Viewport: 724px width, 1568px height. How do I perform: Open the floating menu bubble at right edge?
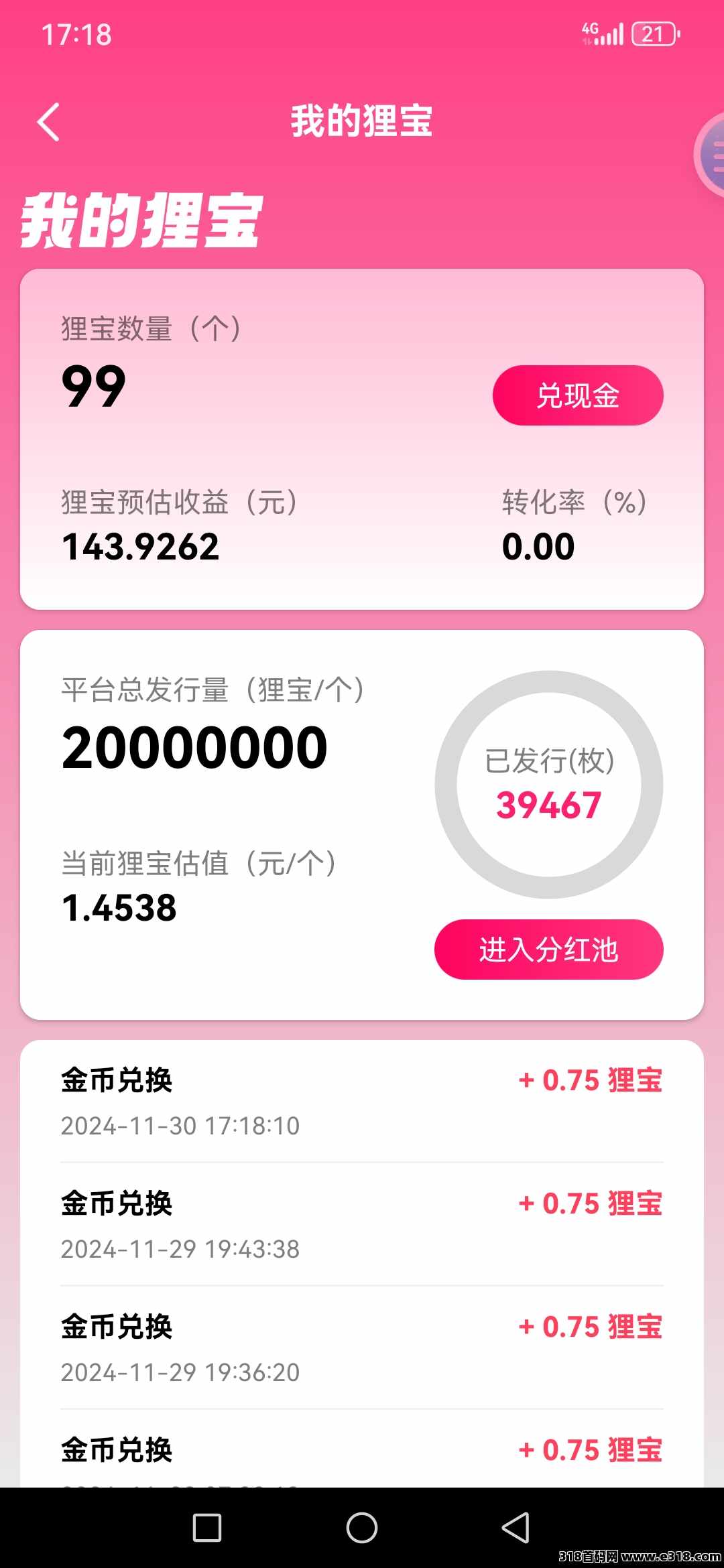pyautogui.click(x=709, y=155)
